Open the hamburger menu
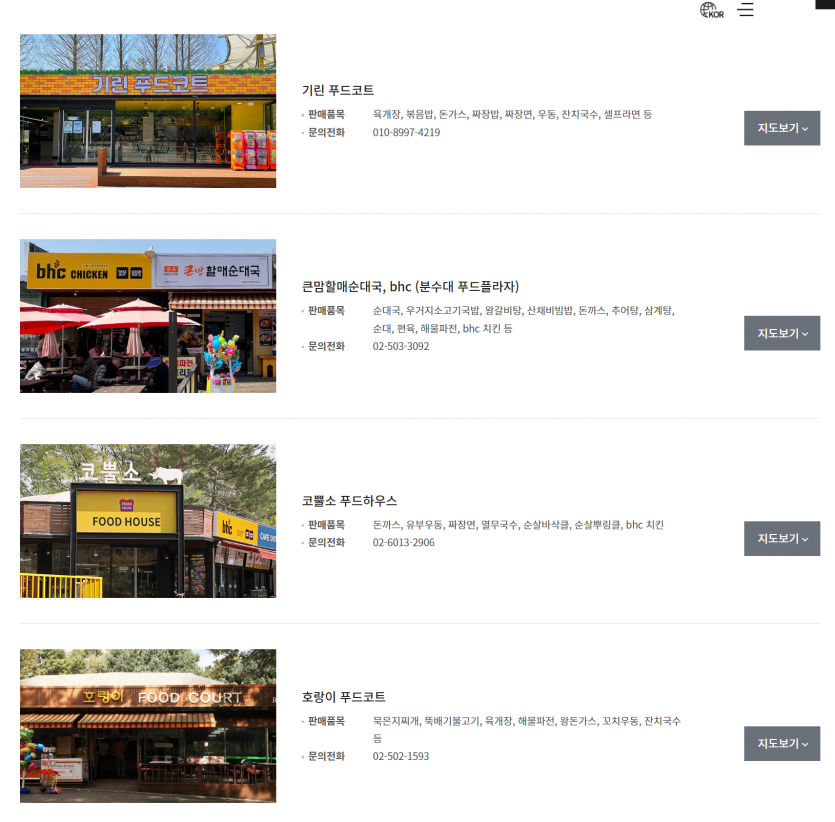 pyautogui.click(x=746, y=10)
